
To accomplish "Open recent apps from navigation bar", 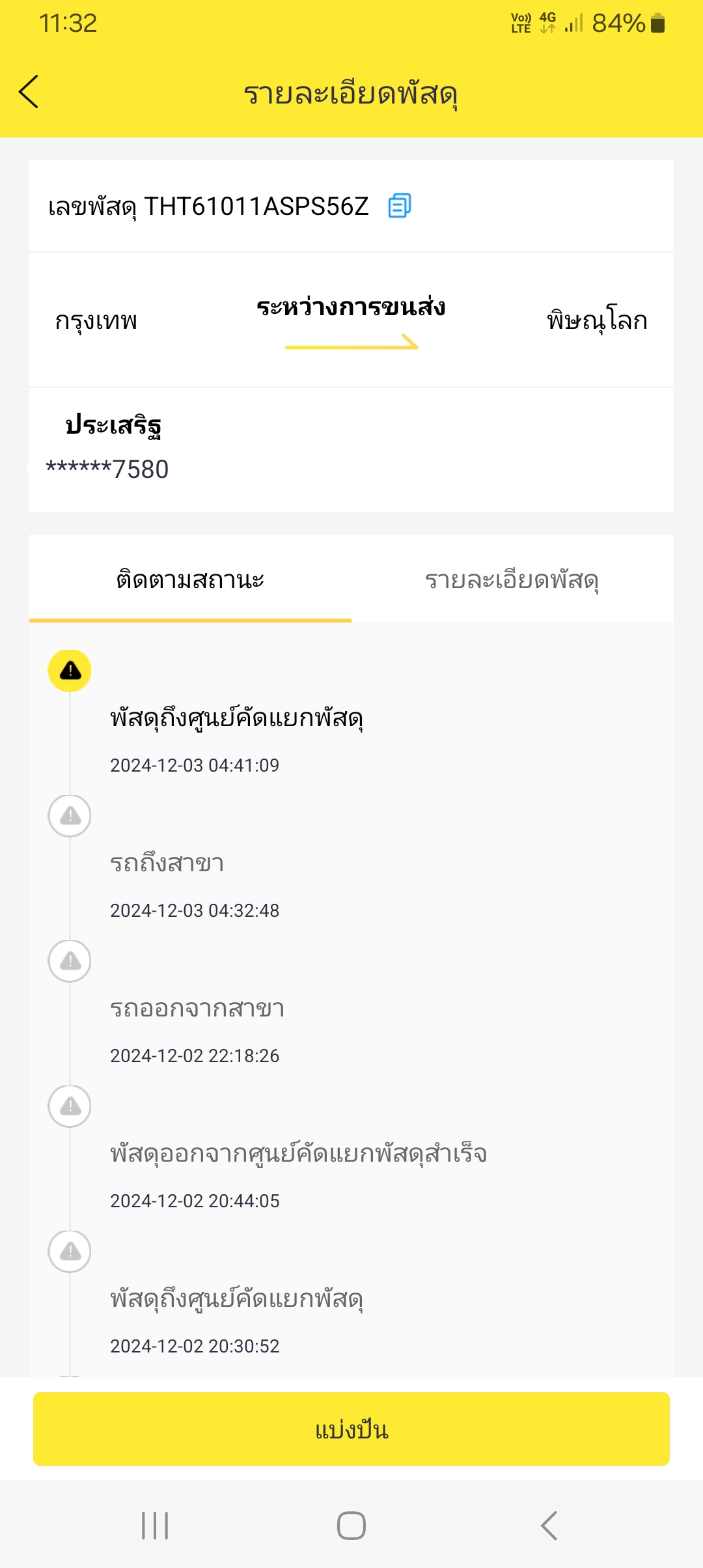I will click(x=155, y=1525).
